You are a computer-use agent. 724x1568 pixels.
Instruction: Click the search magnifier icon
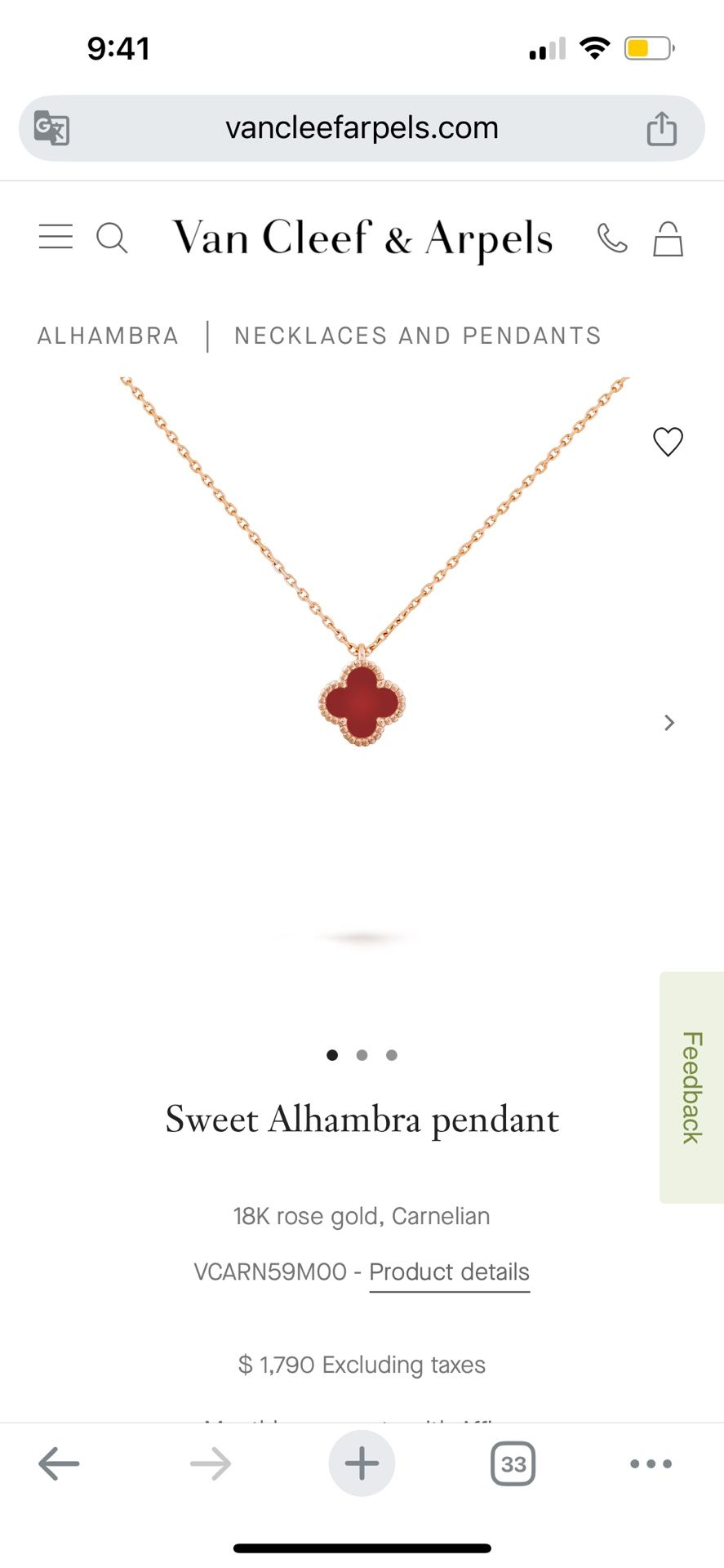pos(113,238)
